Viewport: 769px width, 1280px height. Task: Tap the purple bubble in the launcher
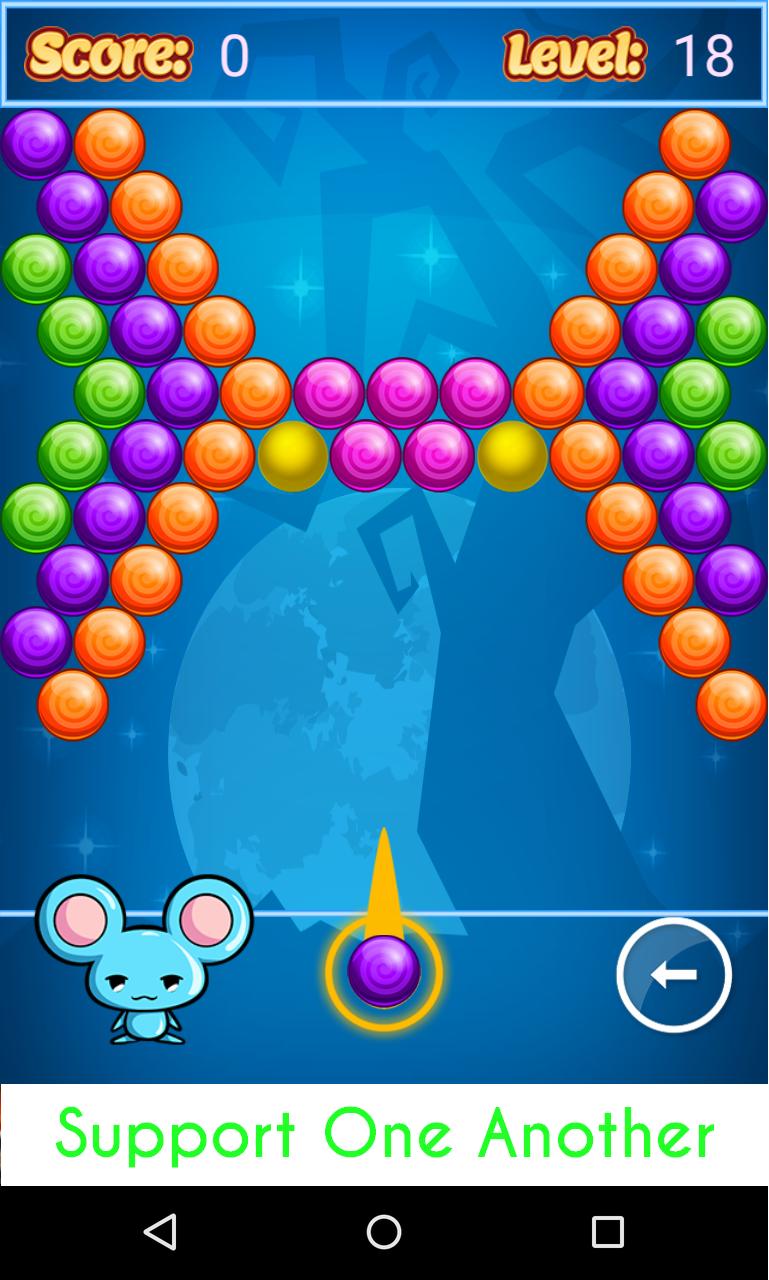(x=384, y=971)
